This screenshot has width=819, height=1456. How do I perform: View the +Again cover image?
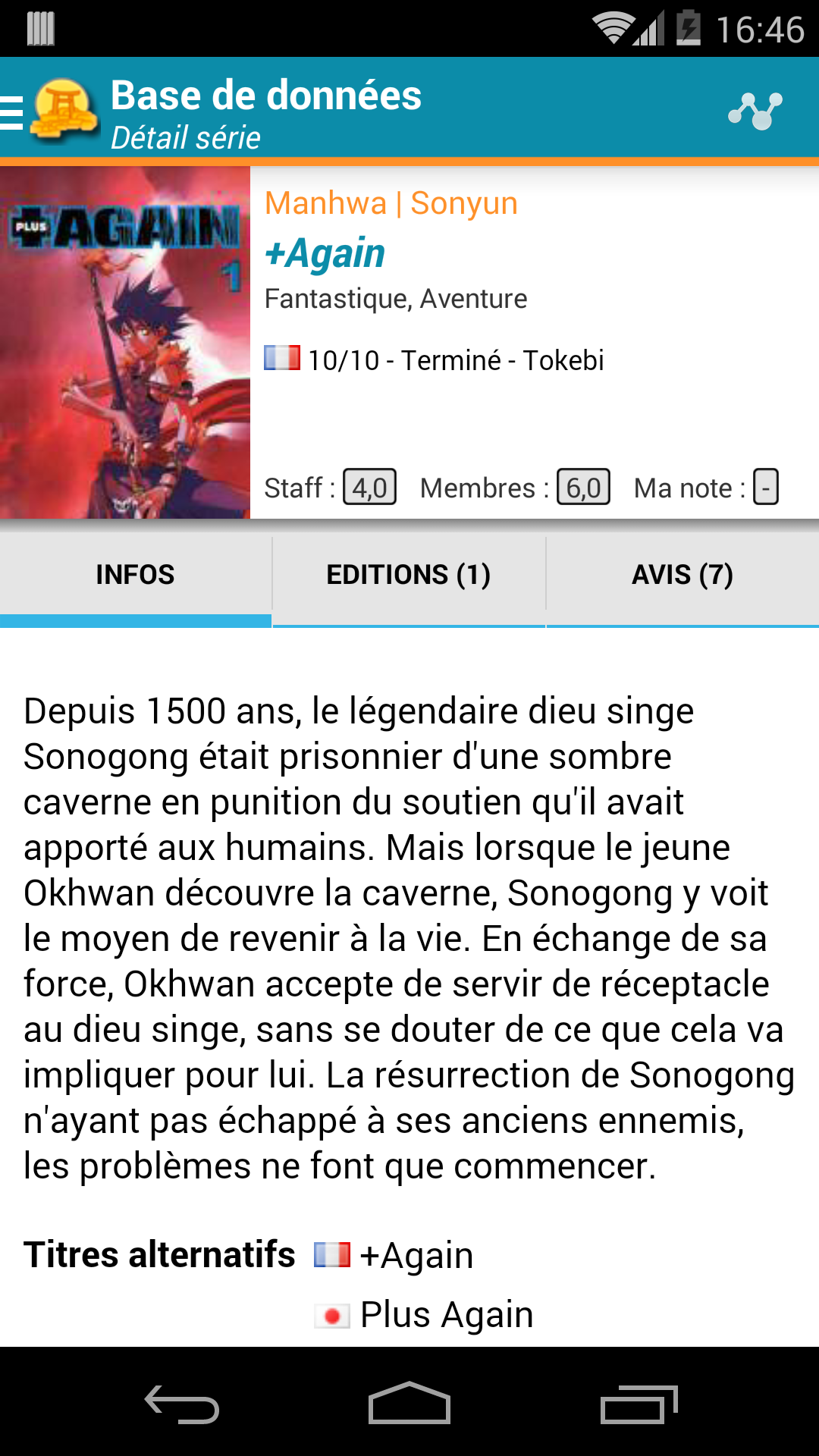[125, 343]
